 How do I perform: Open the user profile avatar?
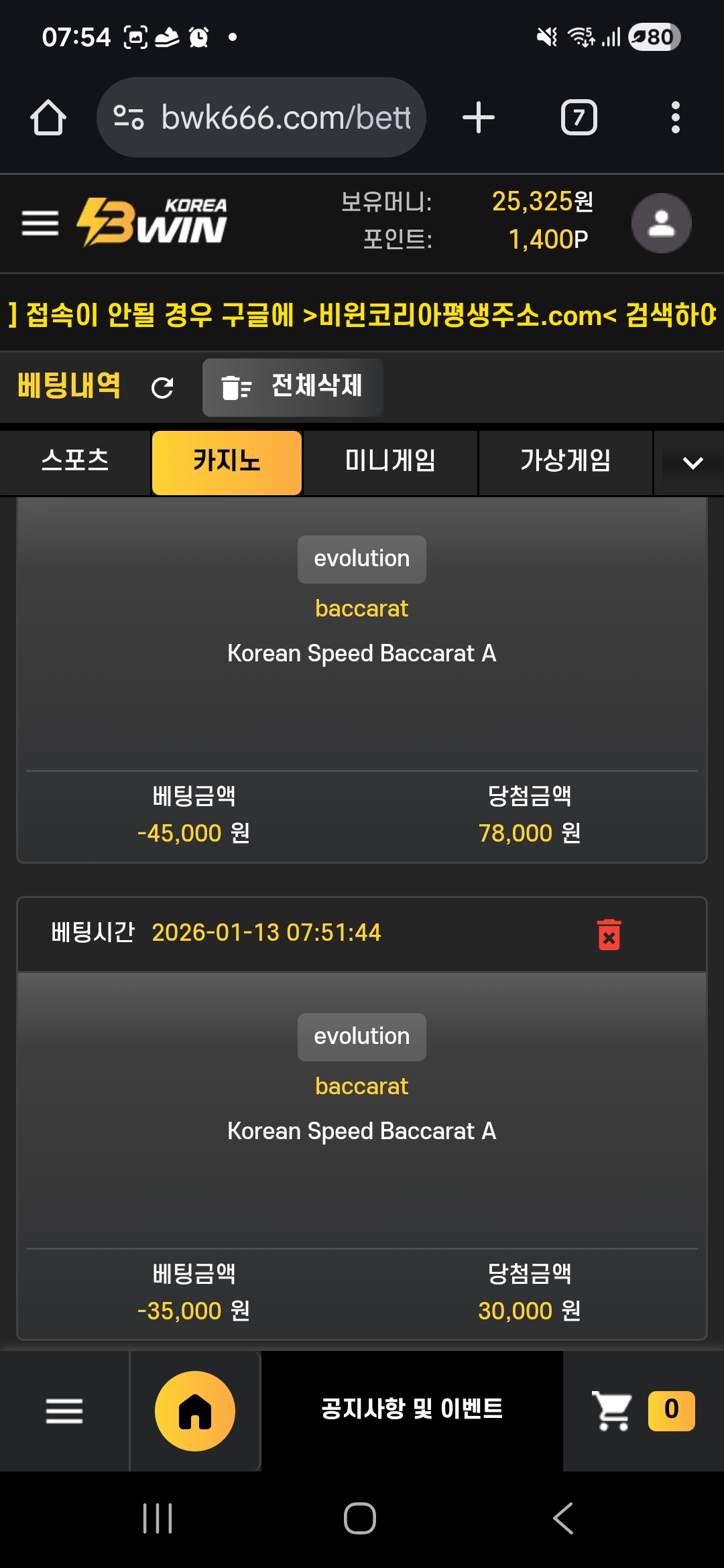pyautogui.click(x=661, y=223)
